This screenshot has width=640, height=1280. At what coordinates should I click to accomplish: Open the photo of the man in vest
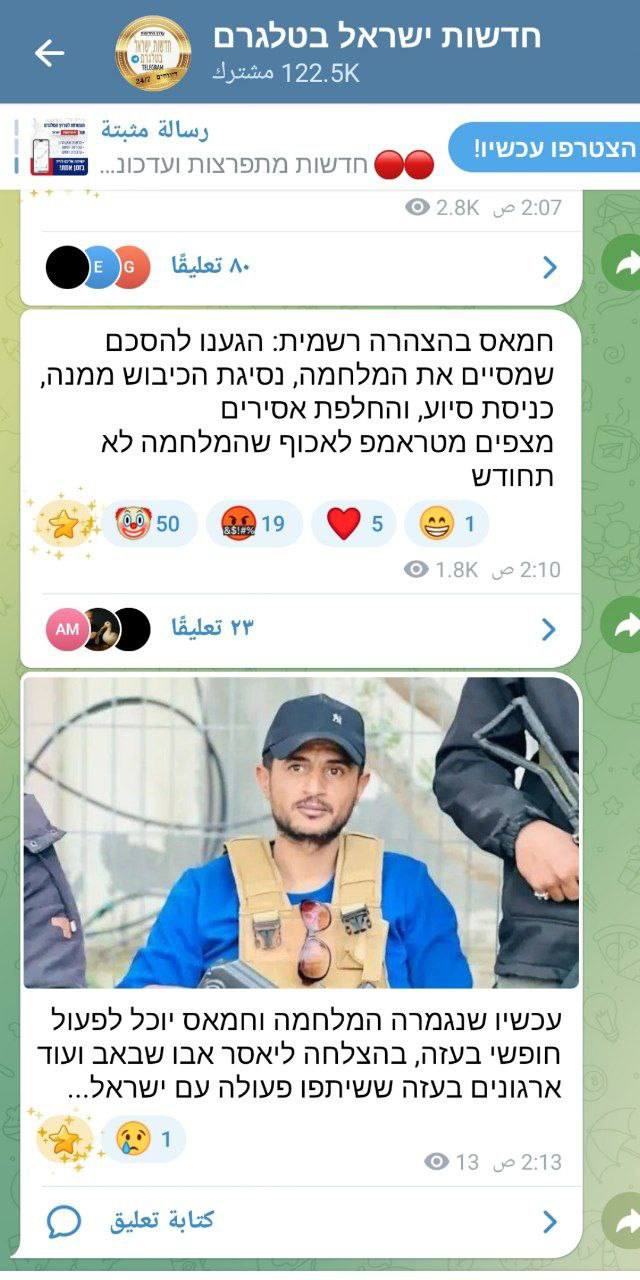pyautogui.click(x=300, y=833)
